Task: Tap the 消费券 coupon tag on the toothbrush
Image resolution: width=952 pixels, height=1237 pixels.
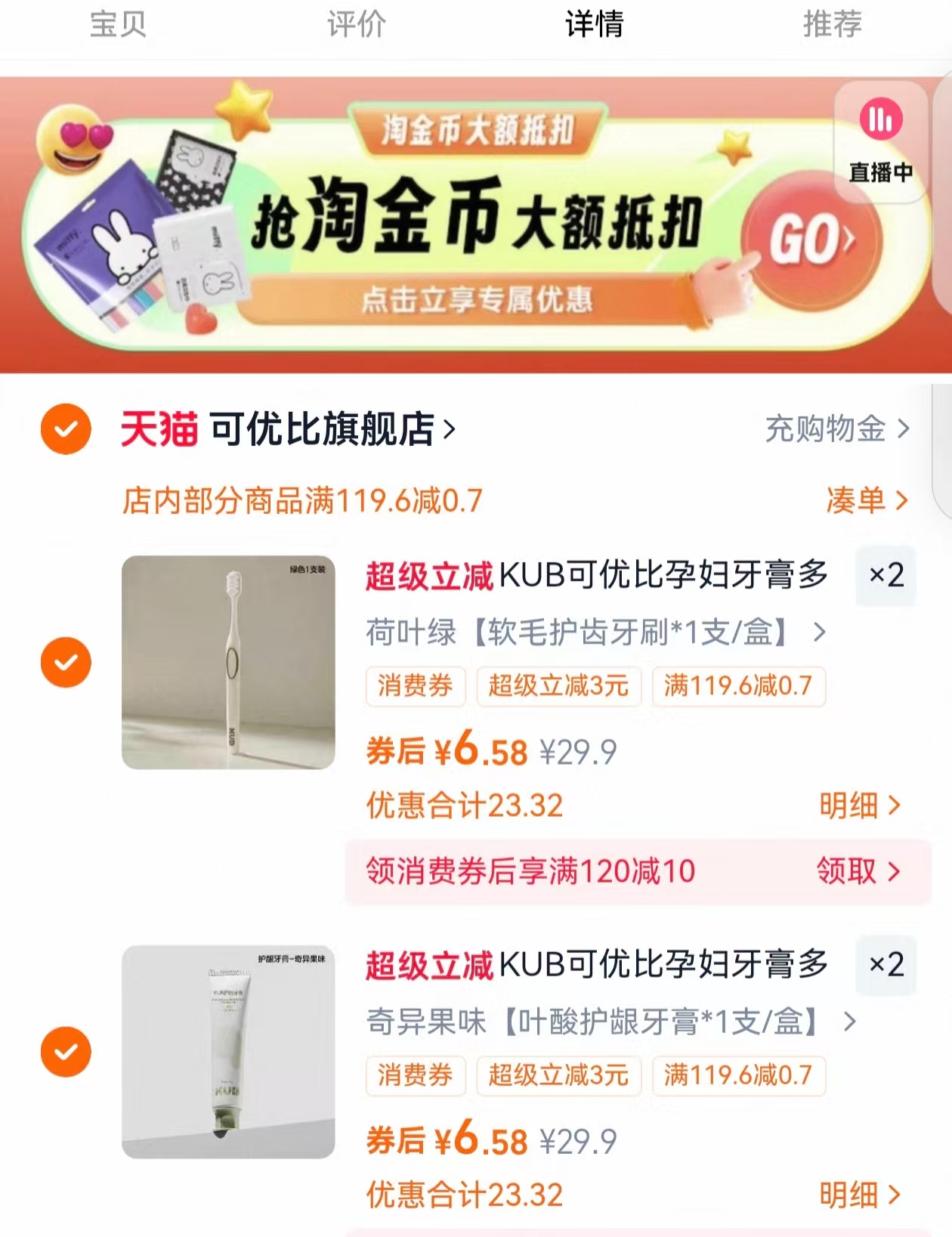Action: pyautogui.click(x=415, y=686)
